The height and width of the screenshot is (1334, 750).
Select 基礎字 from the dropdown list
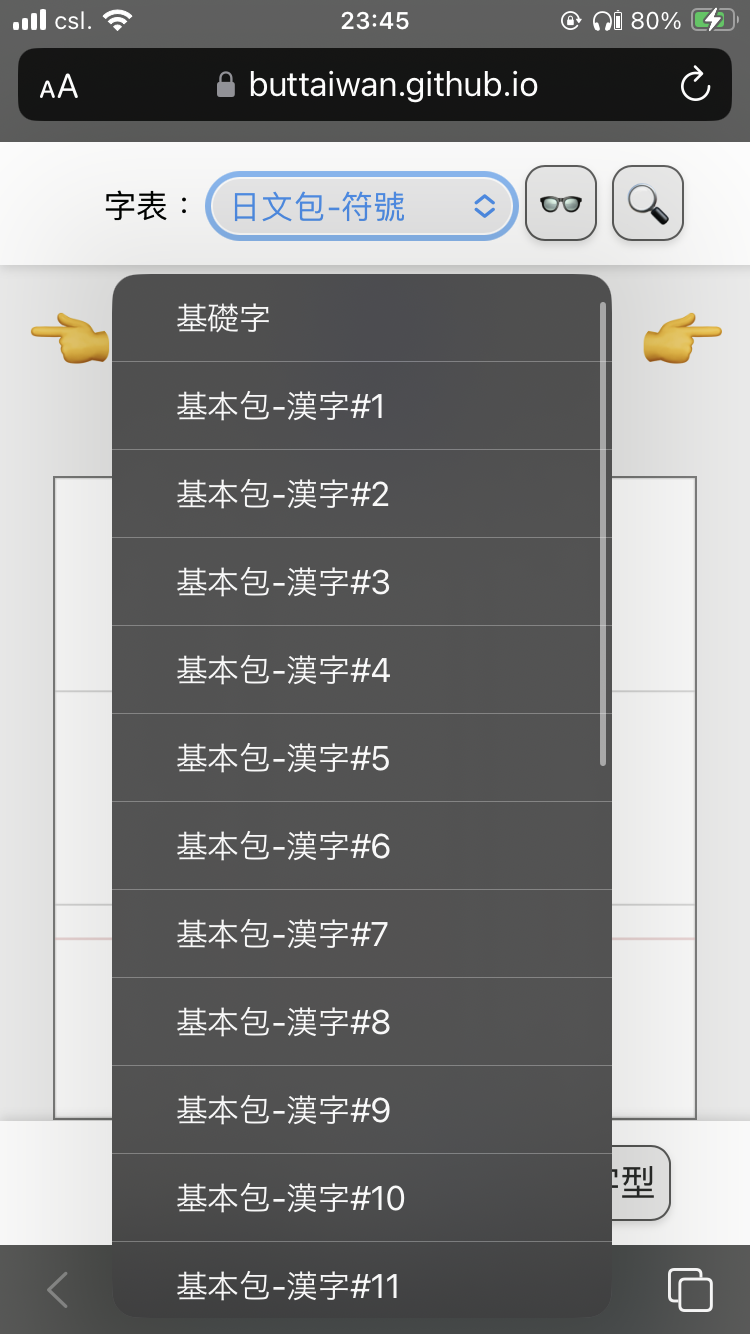tap(362, 318)
